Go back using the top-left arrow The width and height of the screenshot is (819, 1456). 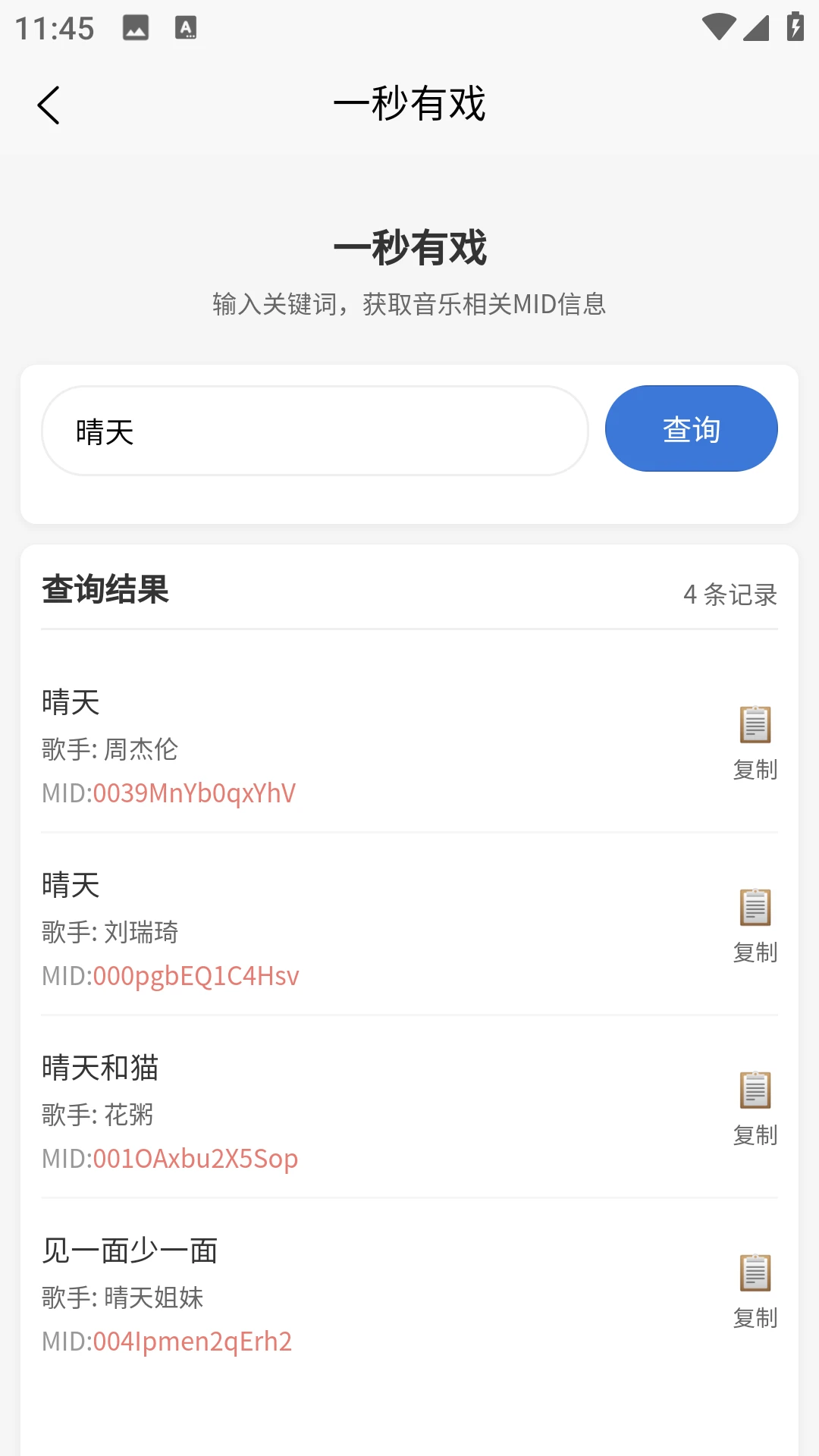49,105
